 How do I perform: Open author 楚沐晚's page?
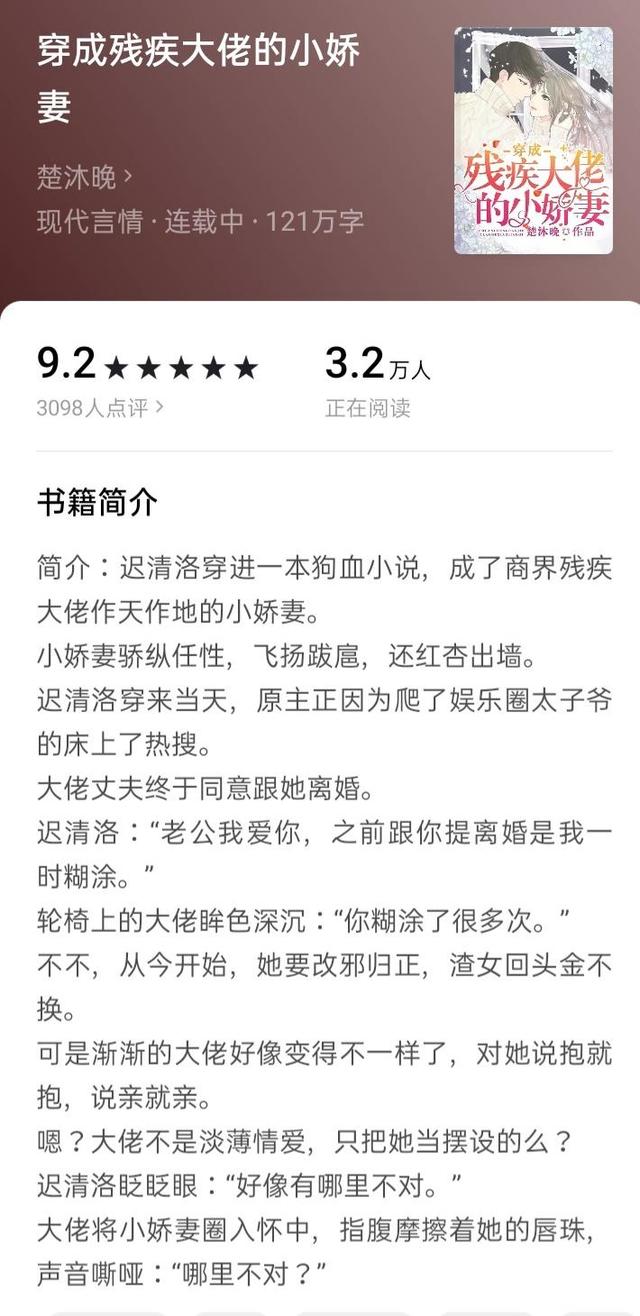[x=84, y=179]
